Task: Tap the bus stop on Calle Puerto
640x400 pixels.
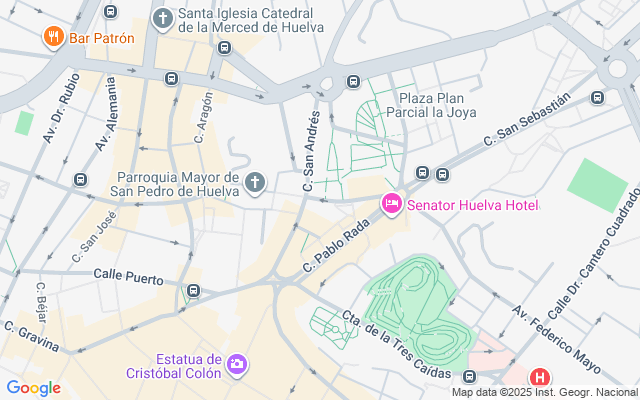Action: coord(193,292)
